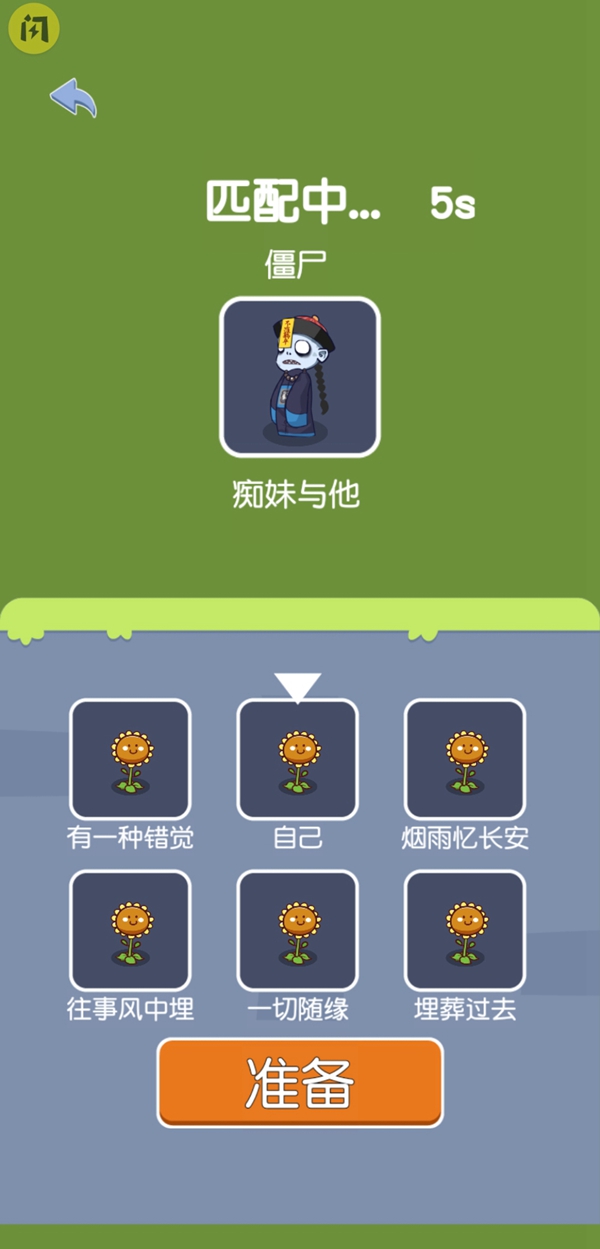Select player card 有一种错觉
The image size is (600, 1249).
pyautogui.click(x=130, y=760)
